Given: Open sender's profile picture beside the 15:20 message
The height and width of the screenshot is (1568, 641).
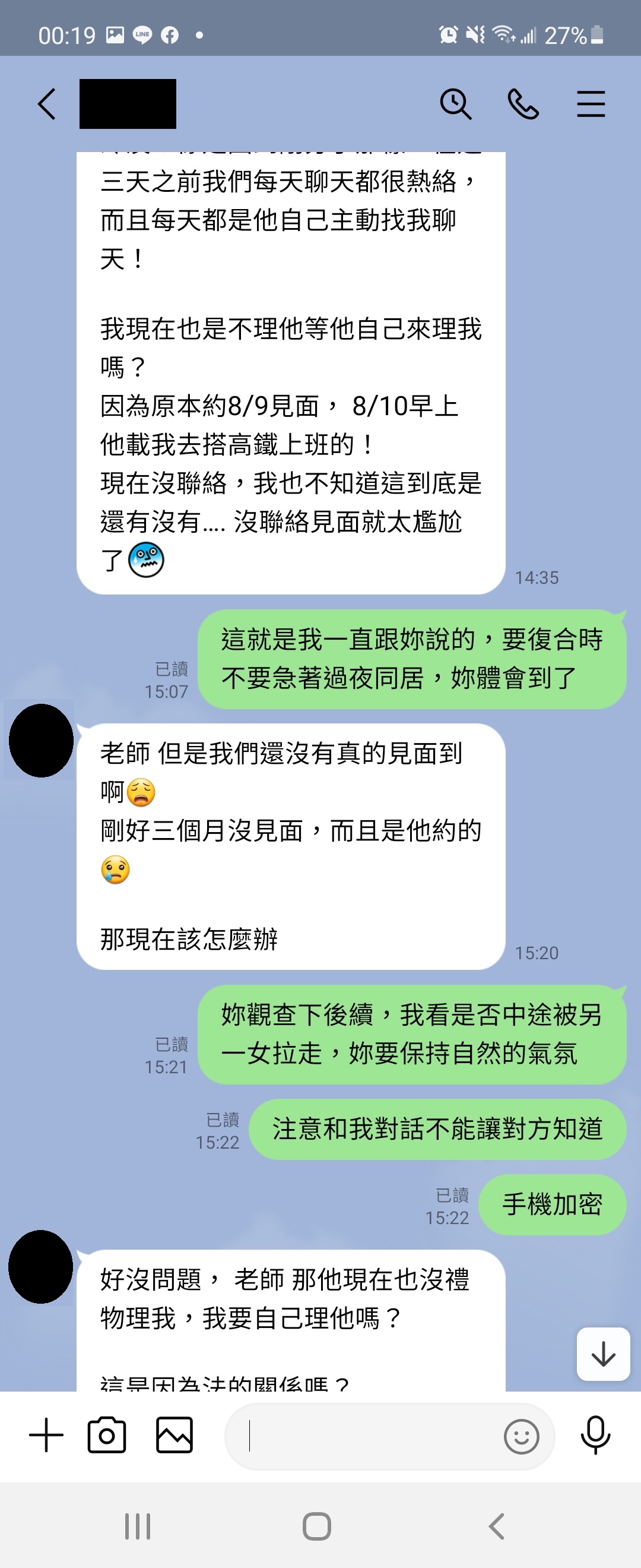Looking at the screenshot, I should tap(42, 740).
